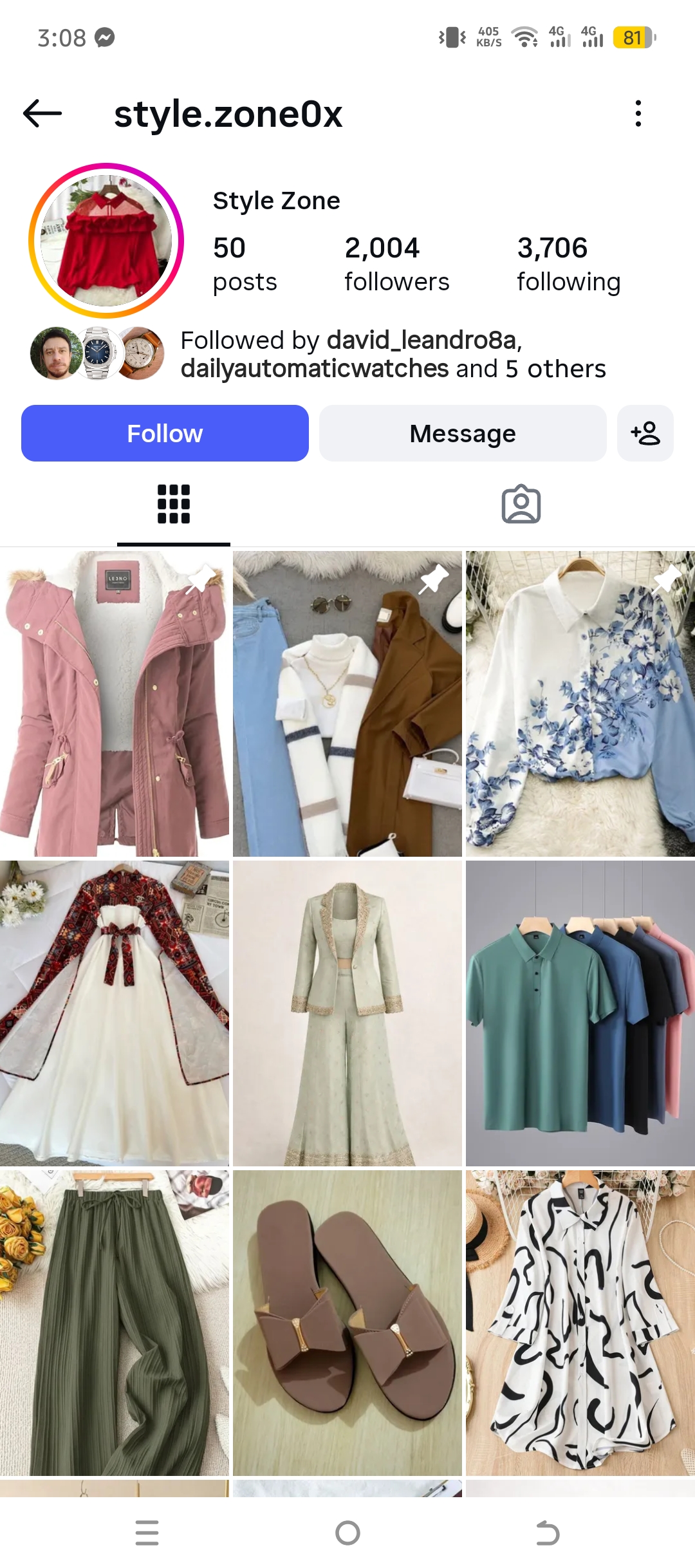Open the sage green pantsuit post
This screenshot has height=1568, width=695.
click(347, 1013)
